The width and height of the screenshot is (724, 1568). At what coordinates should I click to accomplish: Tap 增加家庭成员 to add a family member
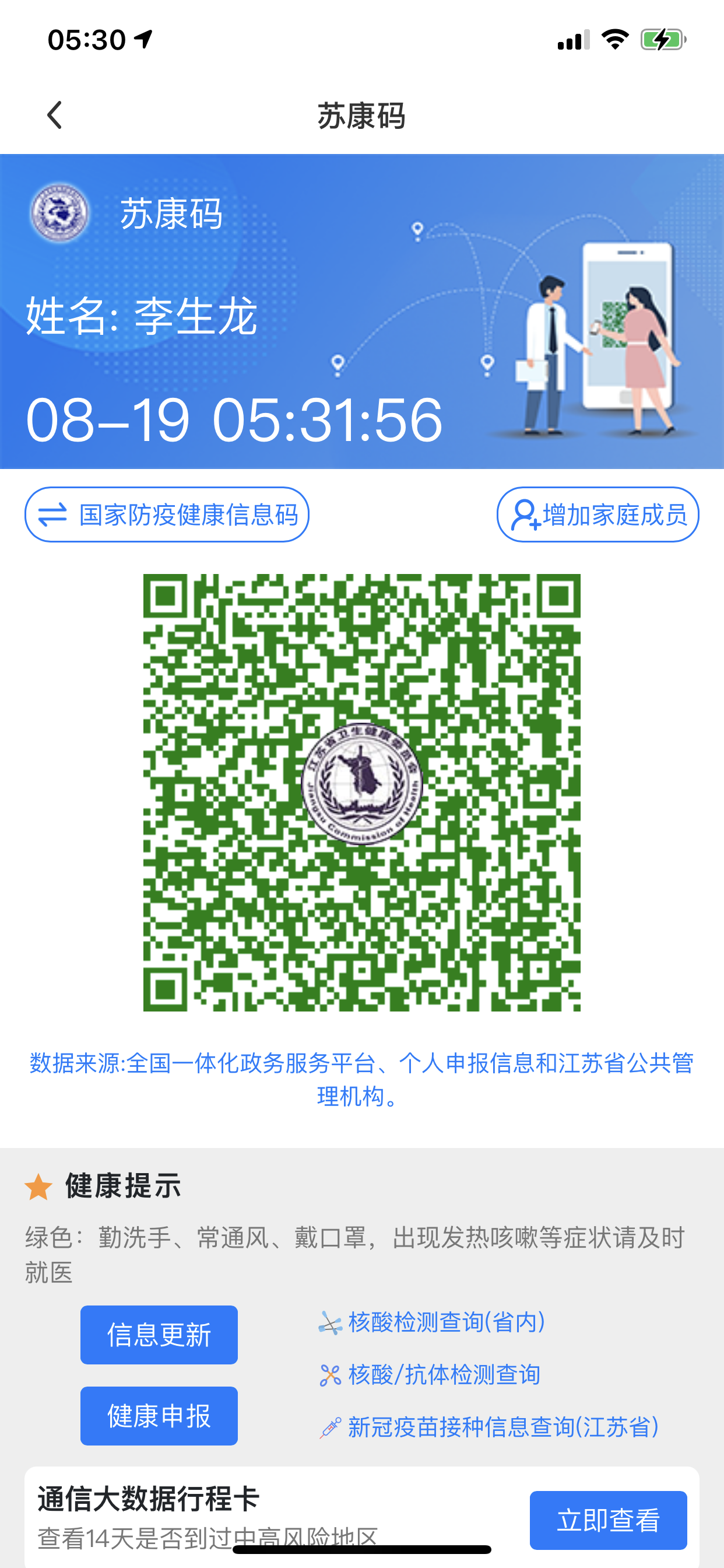pyautogui.click(x=598, y=514)
